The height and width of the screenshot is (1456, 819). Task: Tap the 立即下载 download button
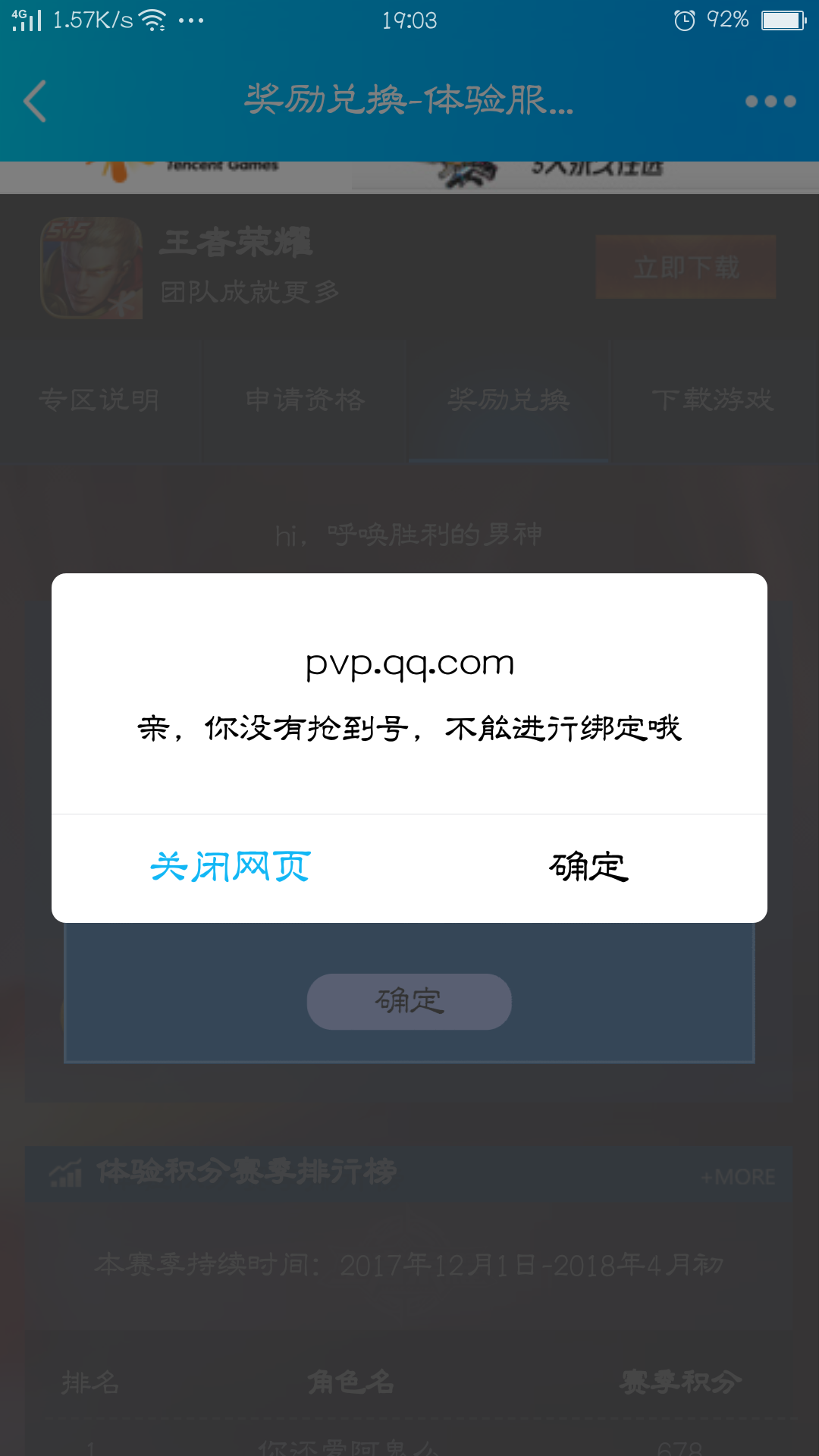click(685, 267)
